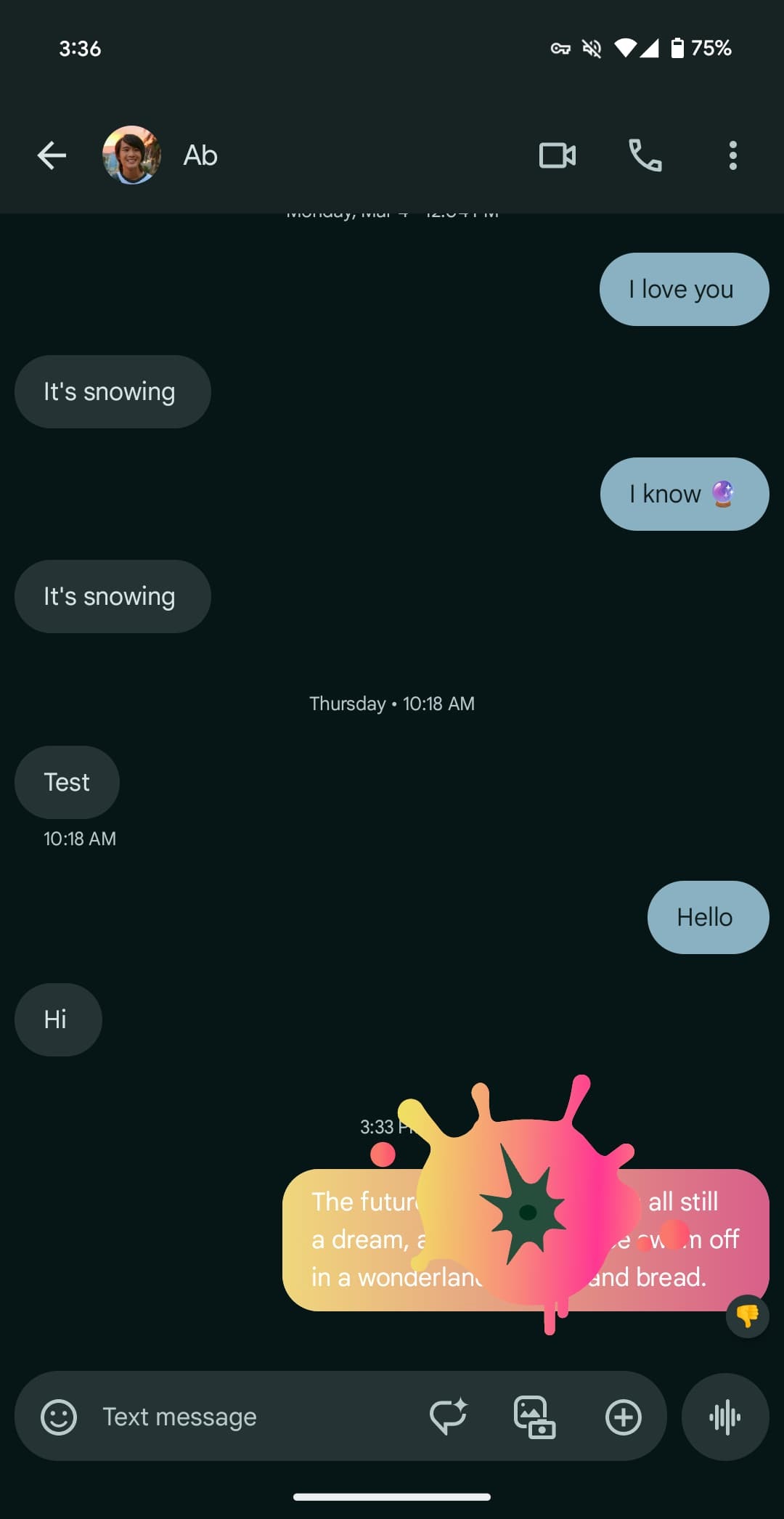Tap the "Hello" message bubble

pyautogui.click(x=708, y=917)
